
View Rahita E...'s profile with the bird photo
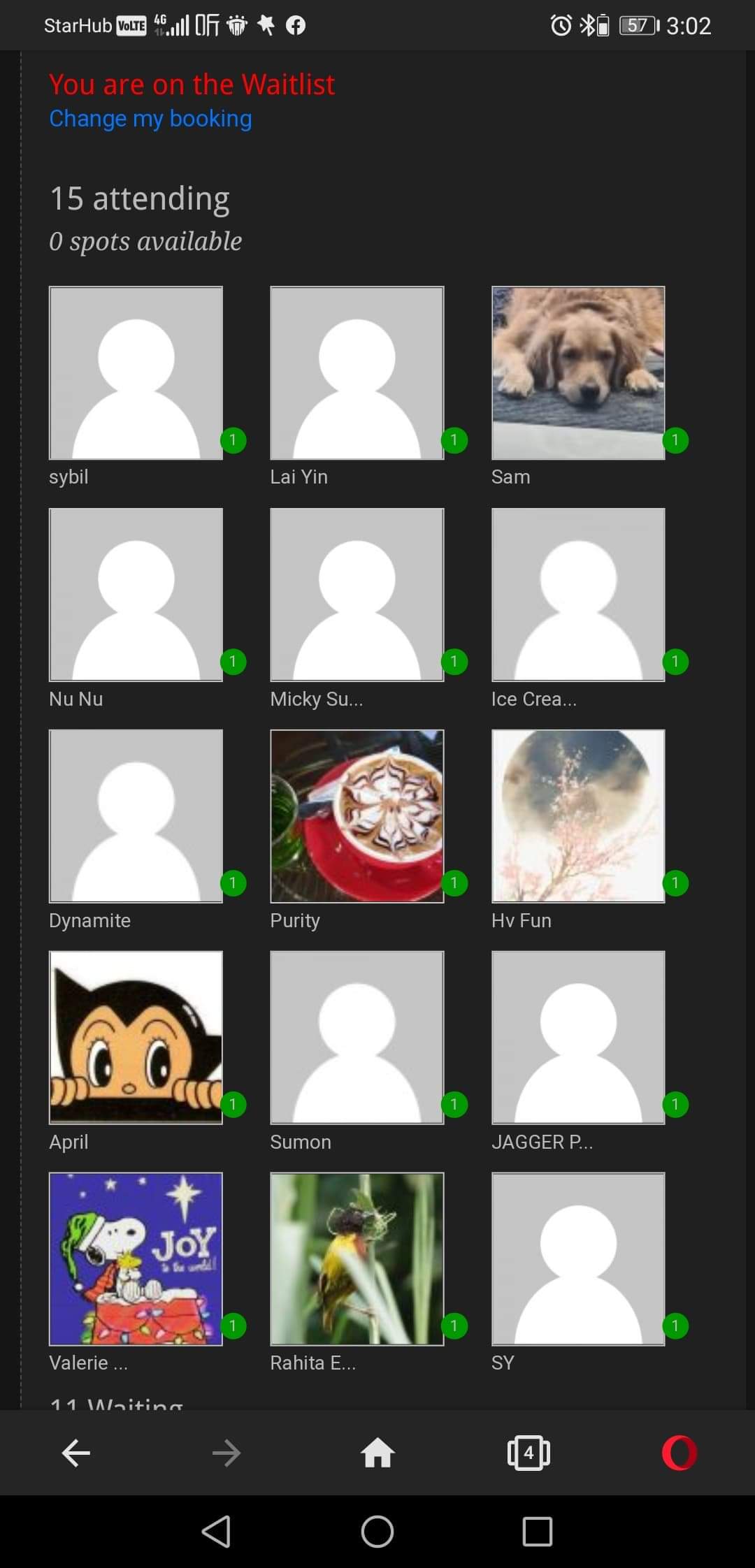(357, 1259)
